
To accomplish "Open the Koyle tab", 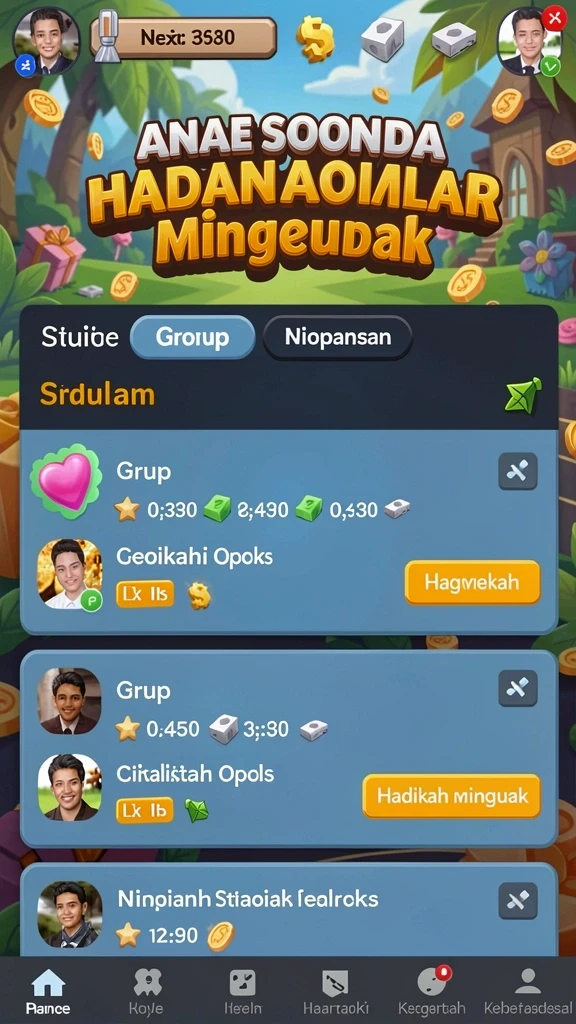I will coord(146,990).
